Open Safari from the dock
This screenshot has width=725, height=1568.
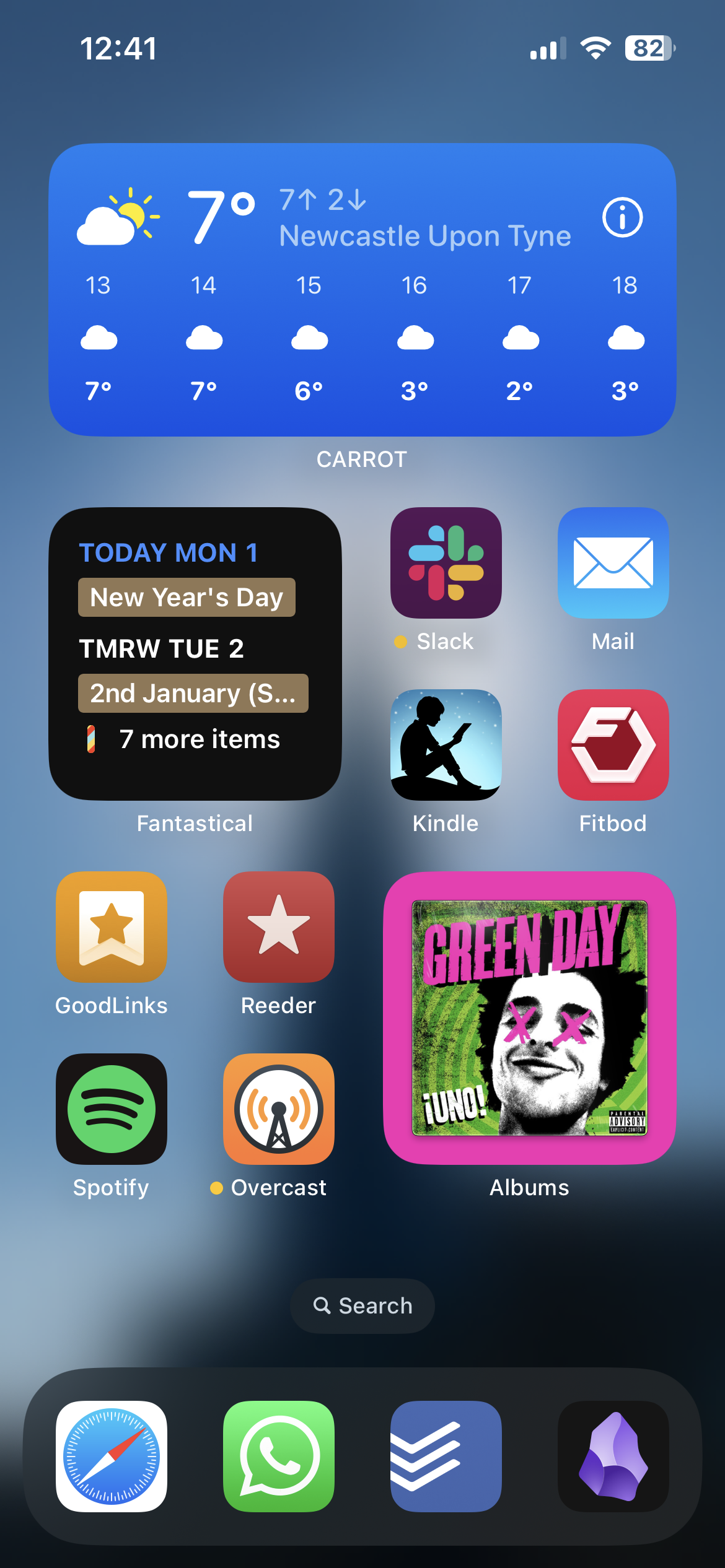112,1456
